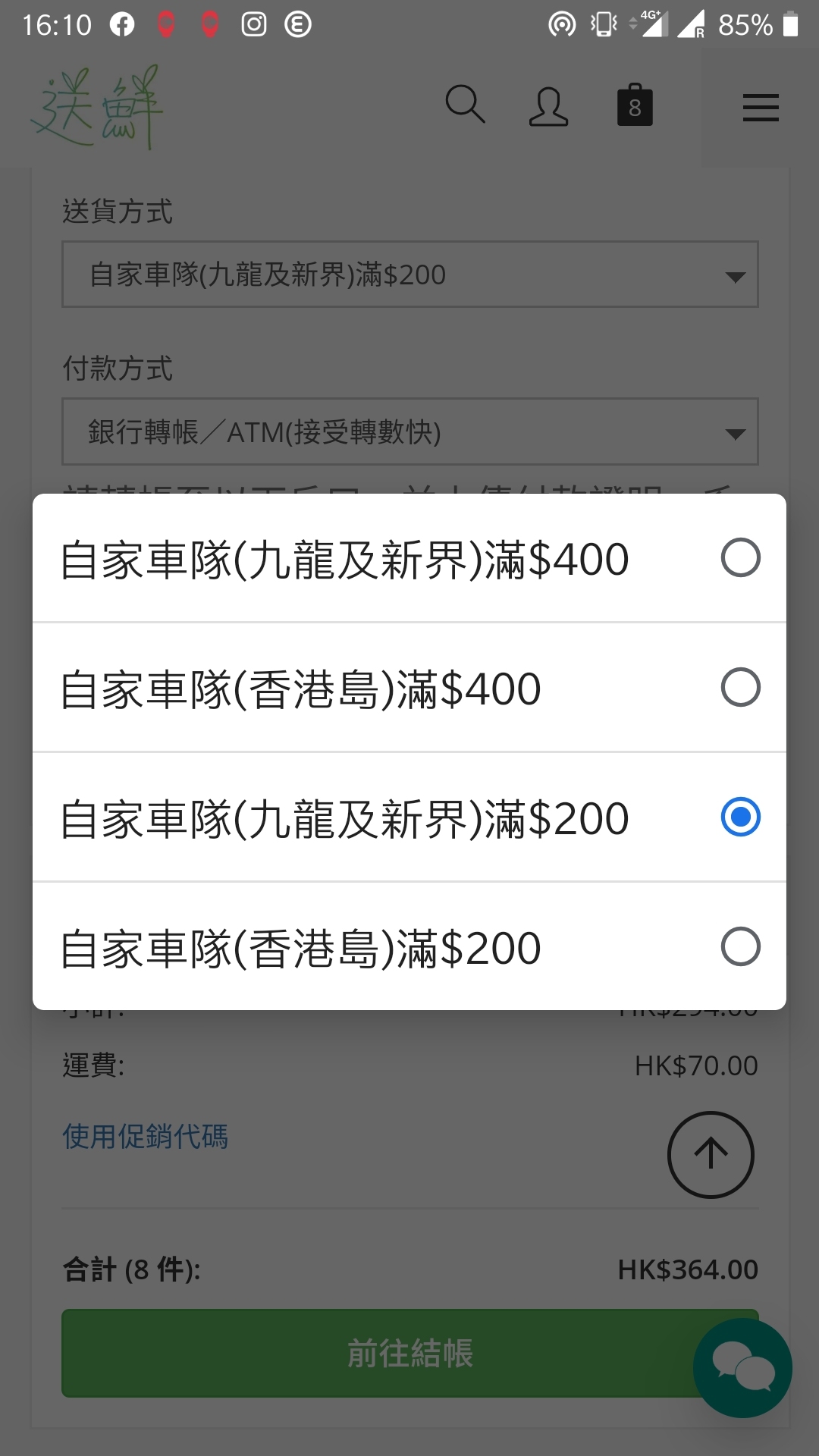The height and width of the screenshot is (1456, 819).
Task: Select 自家車隊(九龍及新界)滿$400 delivery option
Action: coord(409,558)
